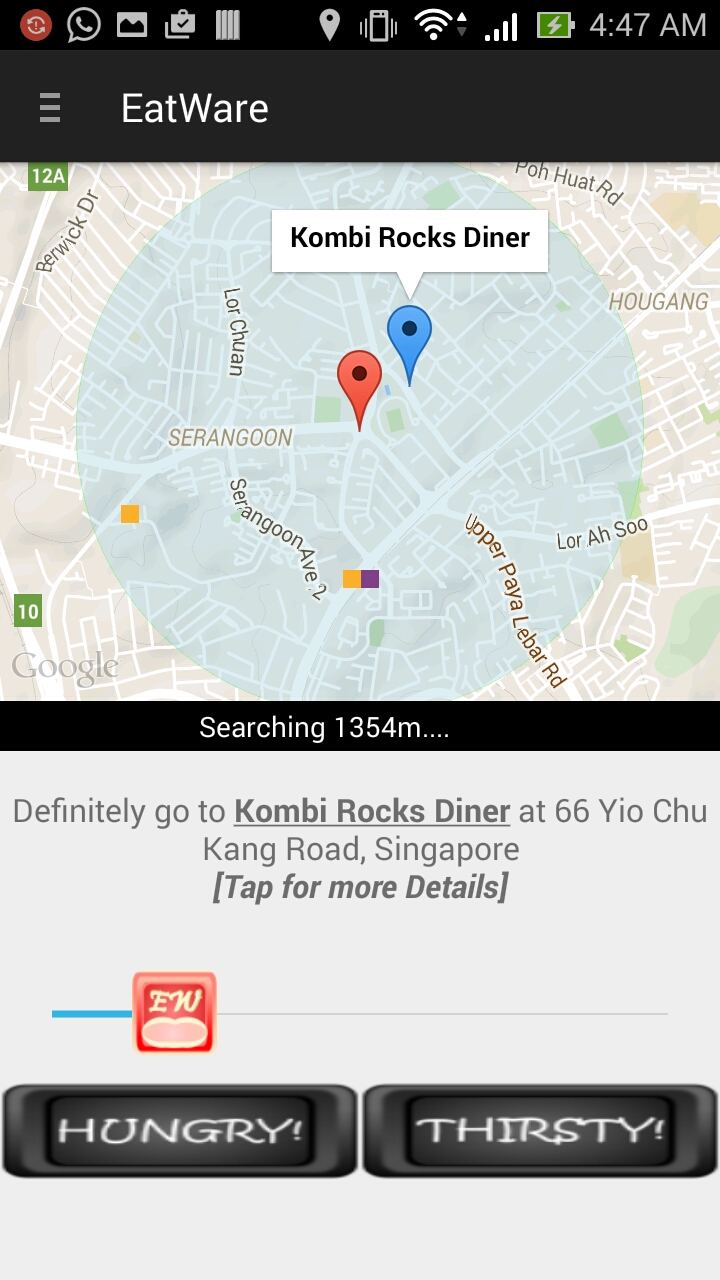Viewport: 720px width, 1280px height.
Task: Open the Kombi Rocks Diner details link
Action: 372,811
